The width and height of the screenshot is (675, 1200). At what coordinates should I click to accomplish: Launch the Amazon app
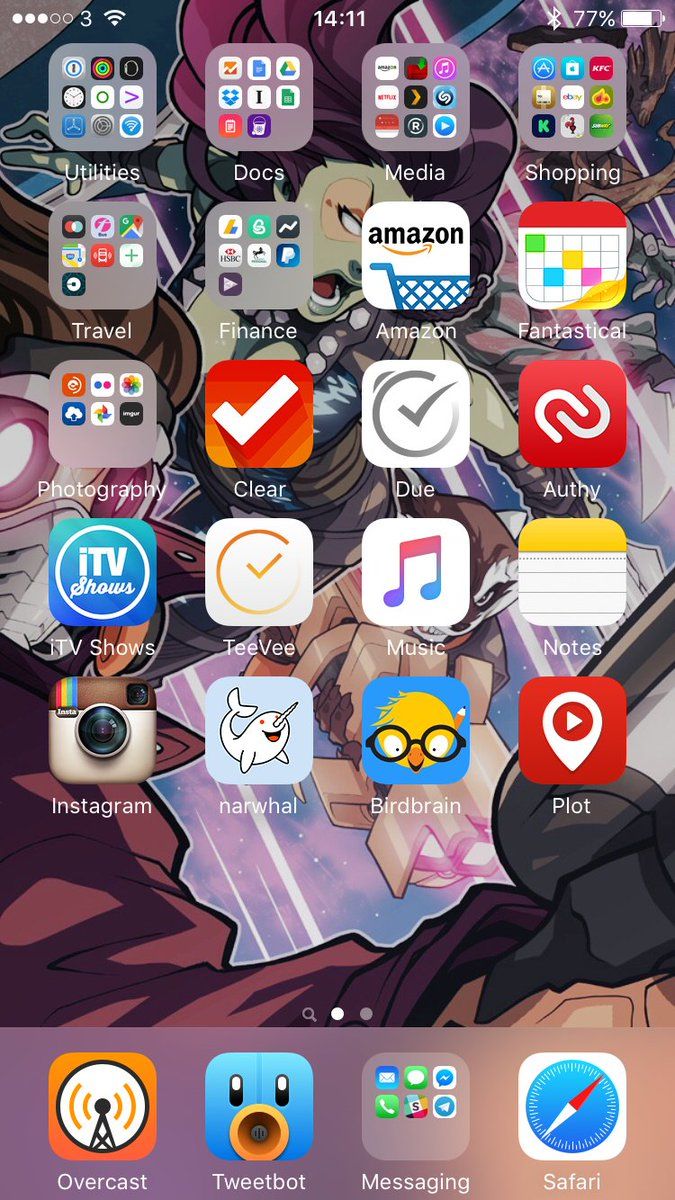[x=415, y=256]
